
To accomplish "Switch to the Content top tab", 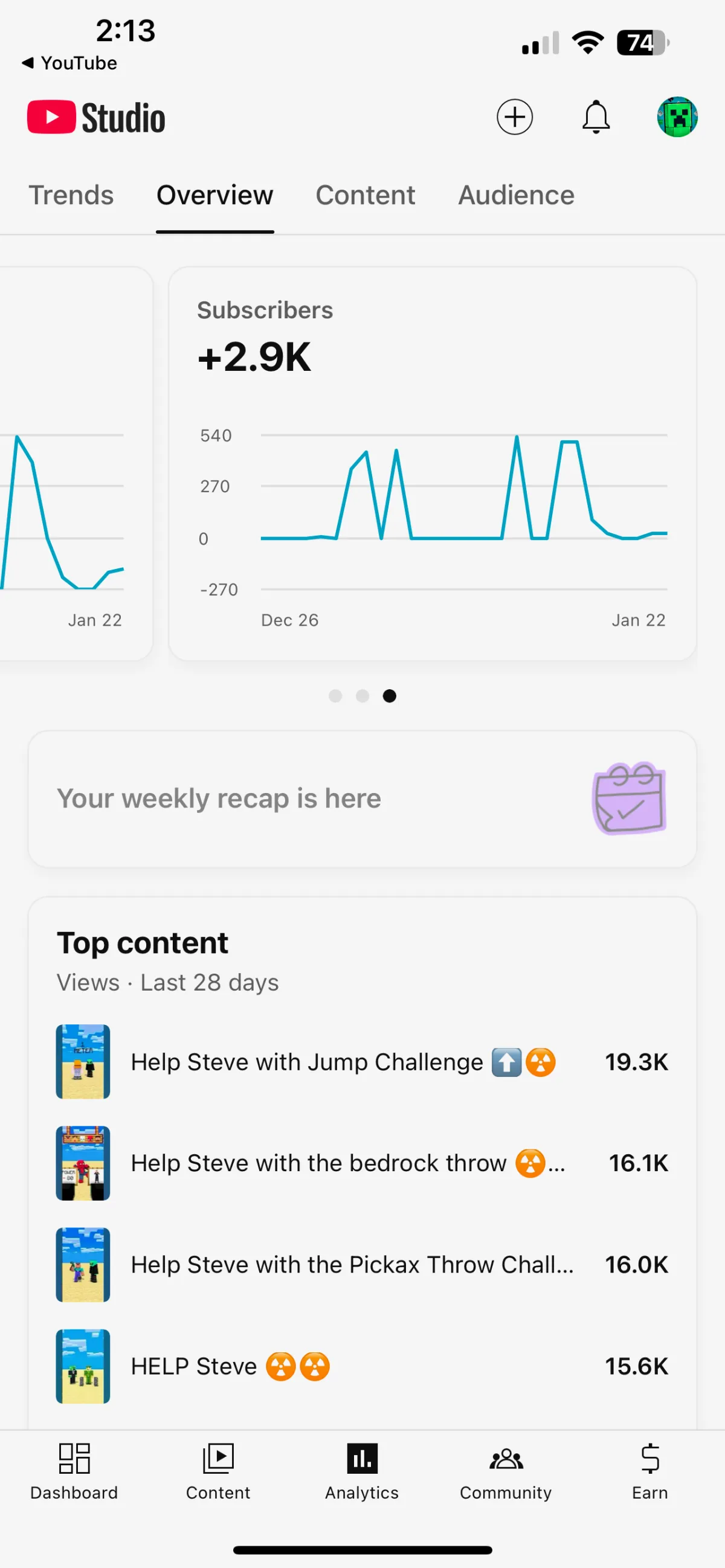I will point(366,195).
